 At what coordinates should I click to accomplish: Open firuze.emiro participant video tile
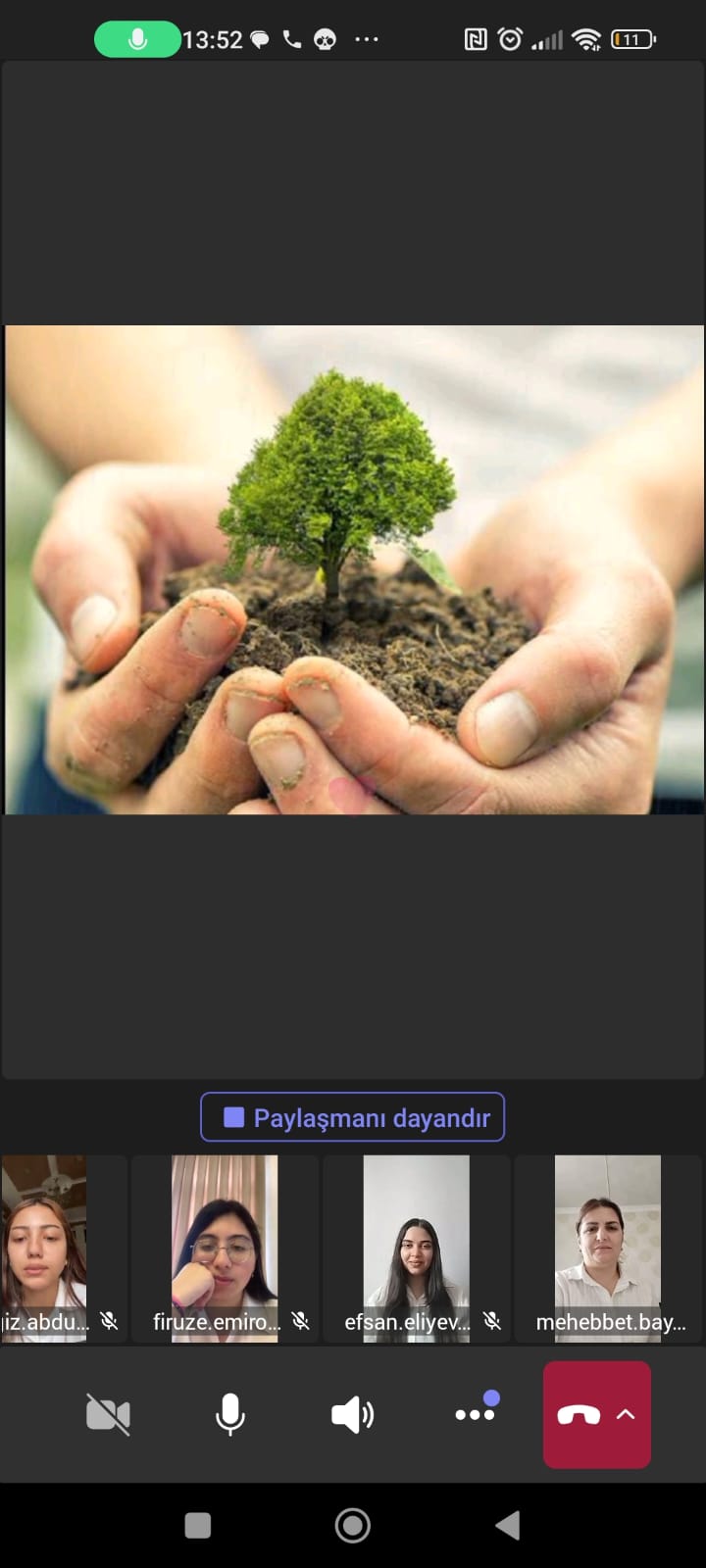[225, 1249]
